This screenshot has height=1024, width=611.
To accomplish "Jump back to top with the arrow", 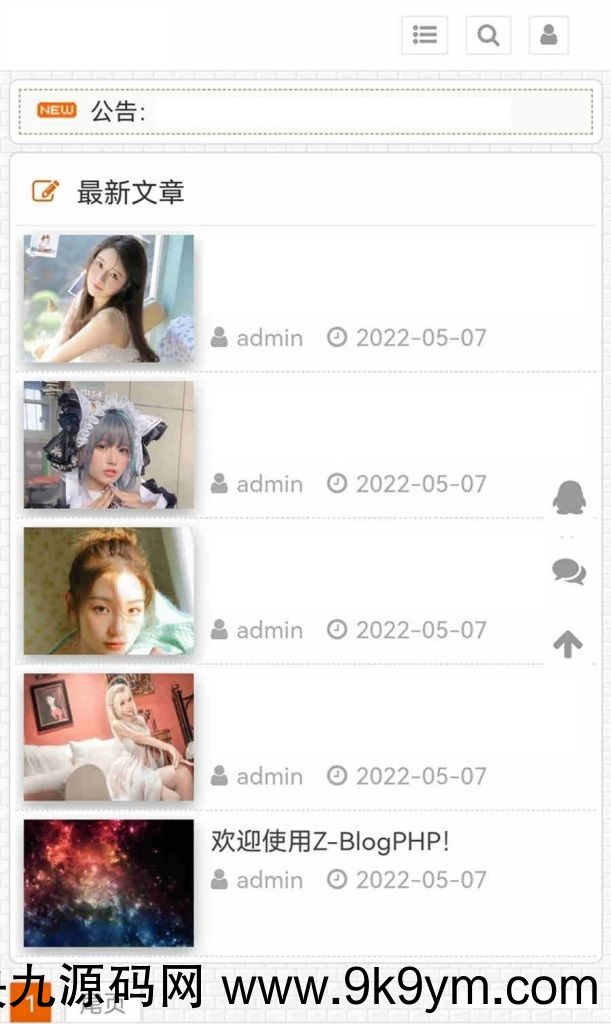I will pos(568,645).
